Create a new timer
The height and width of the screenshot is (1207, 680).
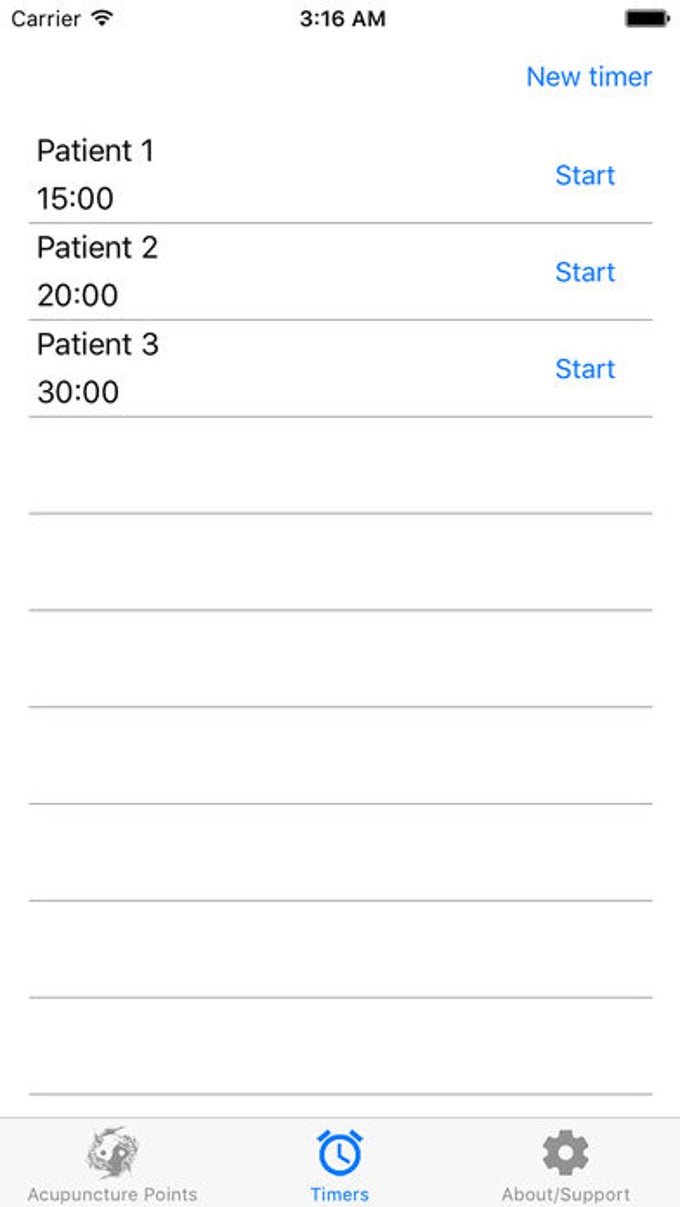[x=588, y=77]
